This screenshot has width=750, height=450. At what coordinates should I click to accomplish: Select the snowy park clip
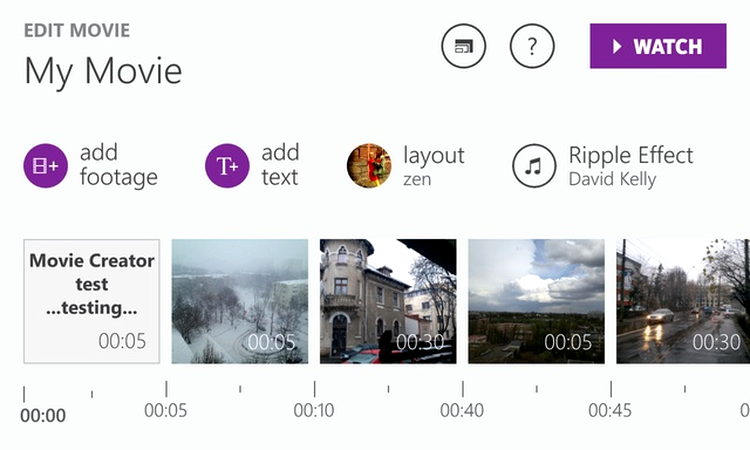240,301
